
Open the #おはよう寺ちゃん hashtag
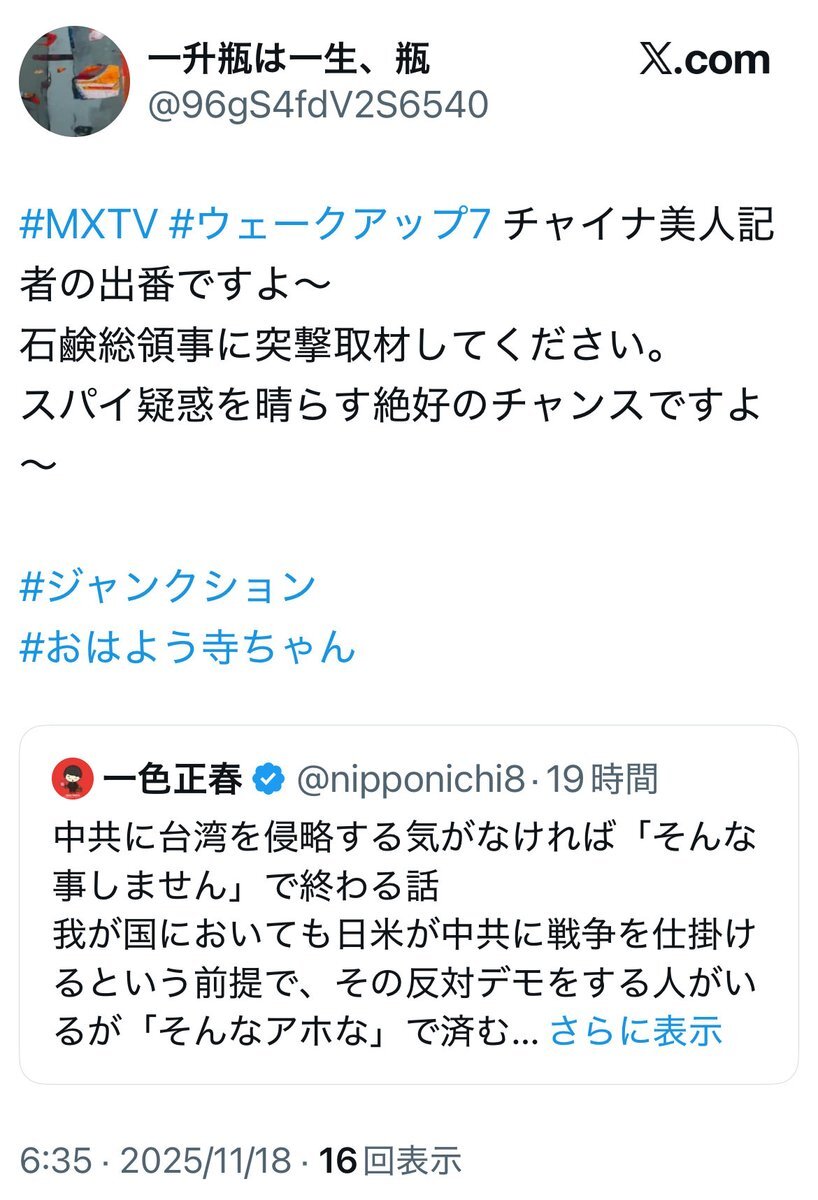tap(188, 647)
